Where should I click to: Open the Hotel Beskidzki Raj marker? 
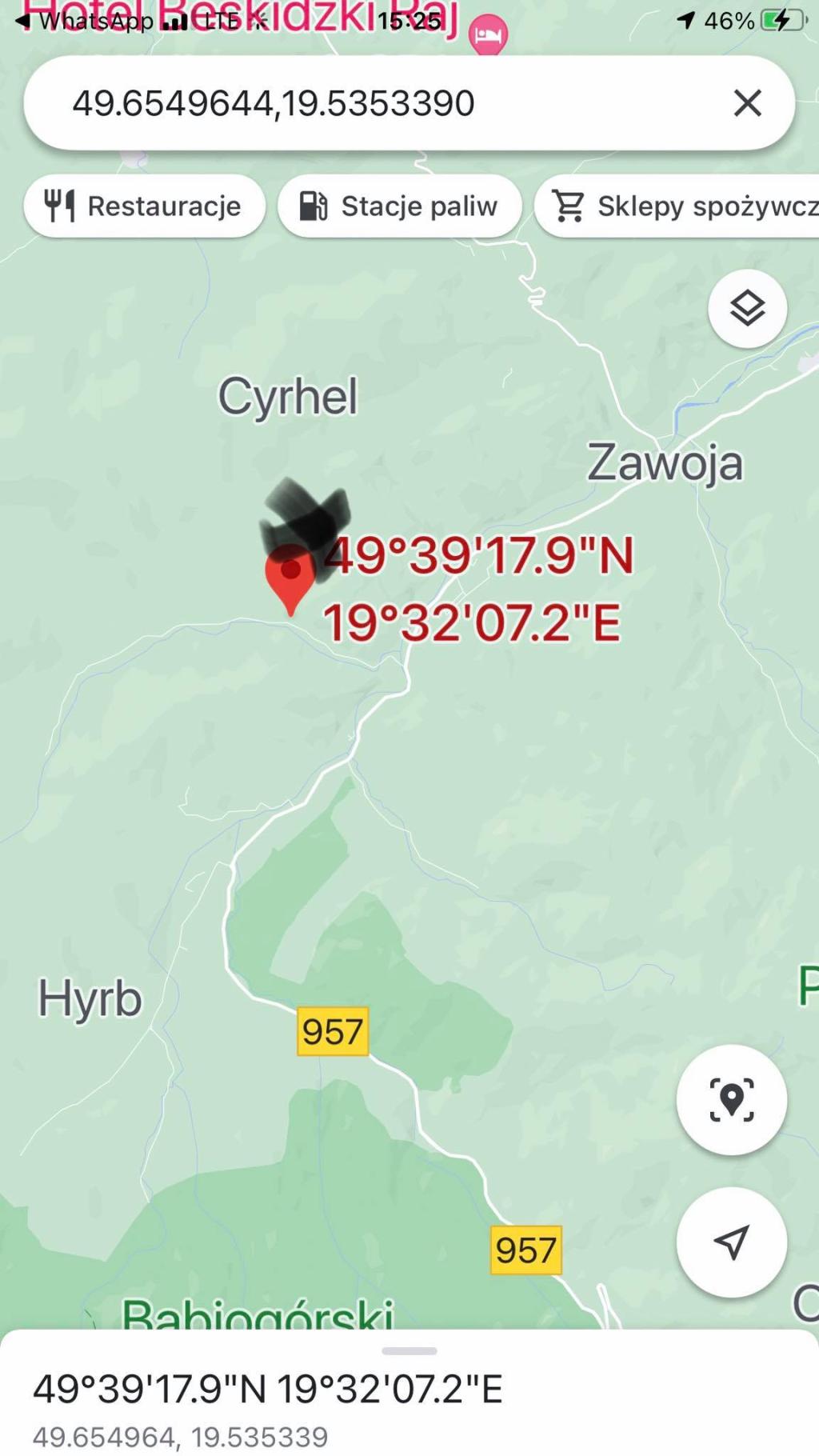[488, 36]
